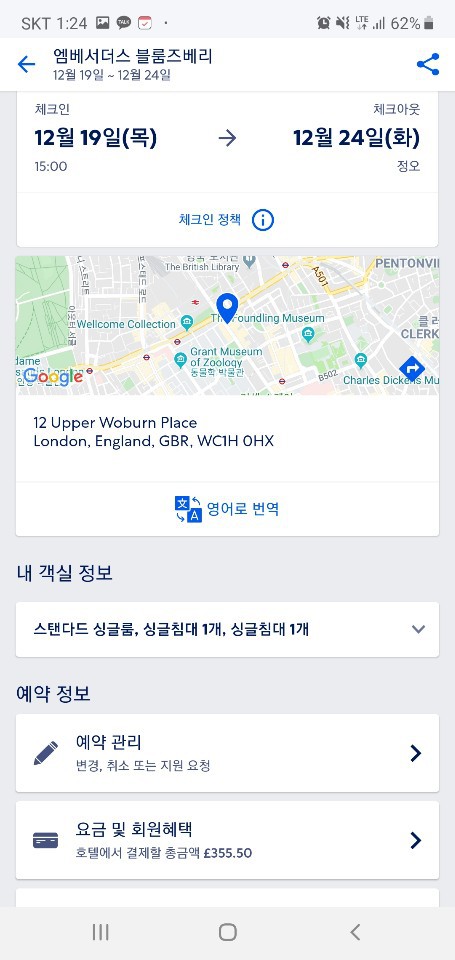The height and width of the screenshot is (960, 455).
Task: Expand the 스탠다드 싱글룸 room details
Action: click(x=227, y=629)
